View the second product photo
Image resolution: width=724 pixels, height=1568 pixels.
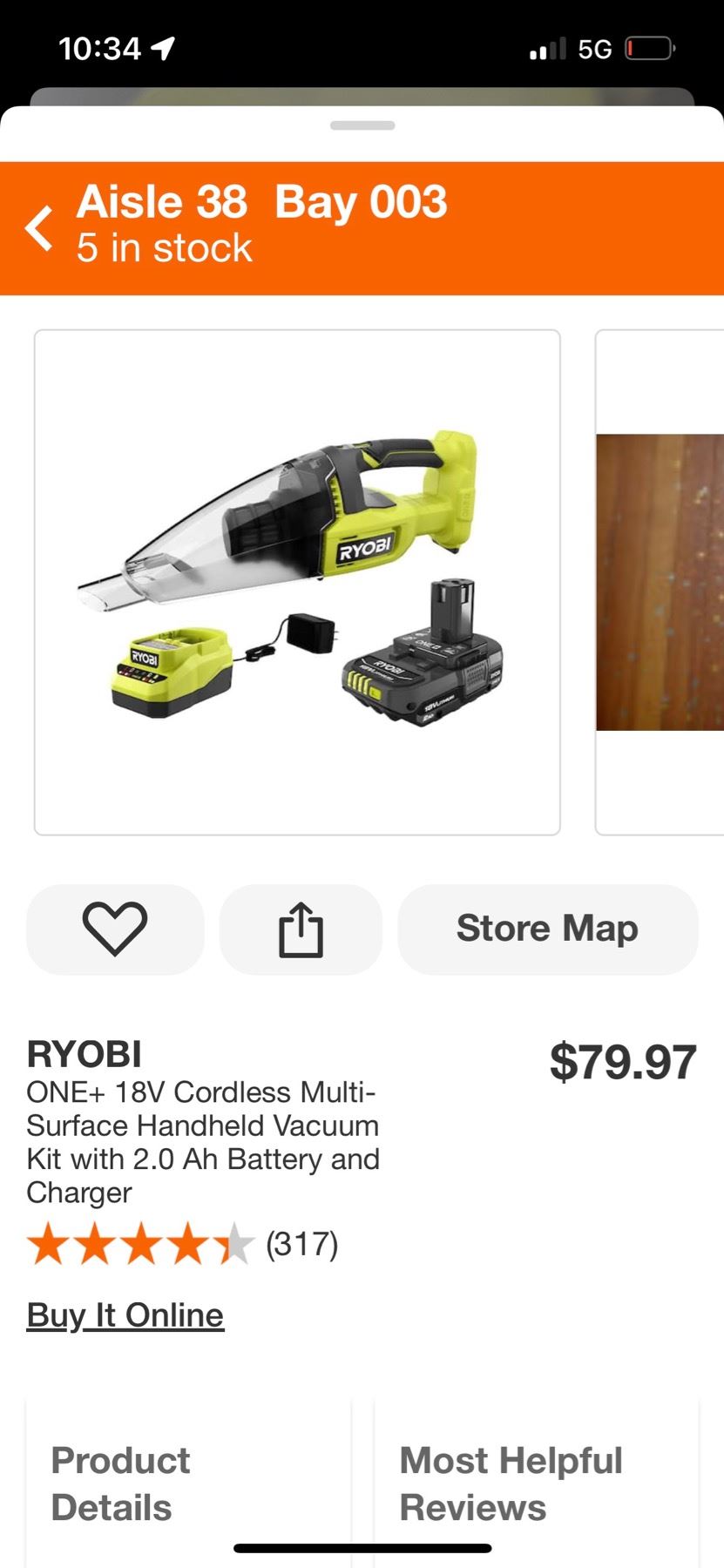point(660,582)
